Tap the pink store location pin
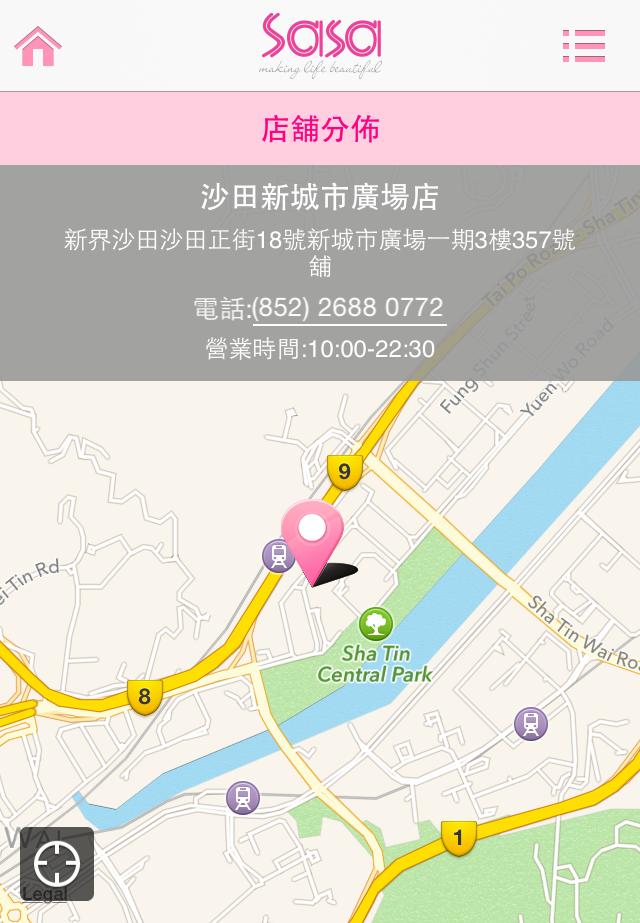Viewport: 640px width, 923px height. [x=313, y=535]
